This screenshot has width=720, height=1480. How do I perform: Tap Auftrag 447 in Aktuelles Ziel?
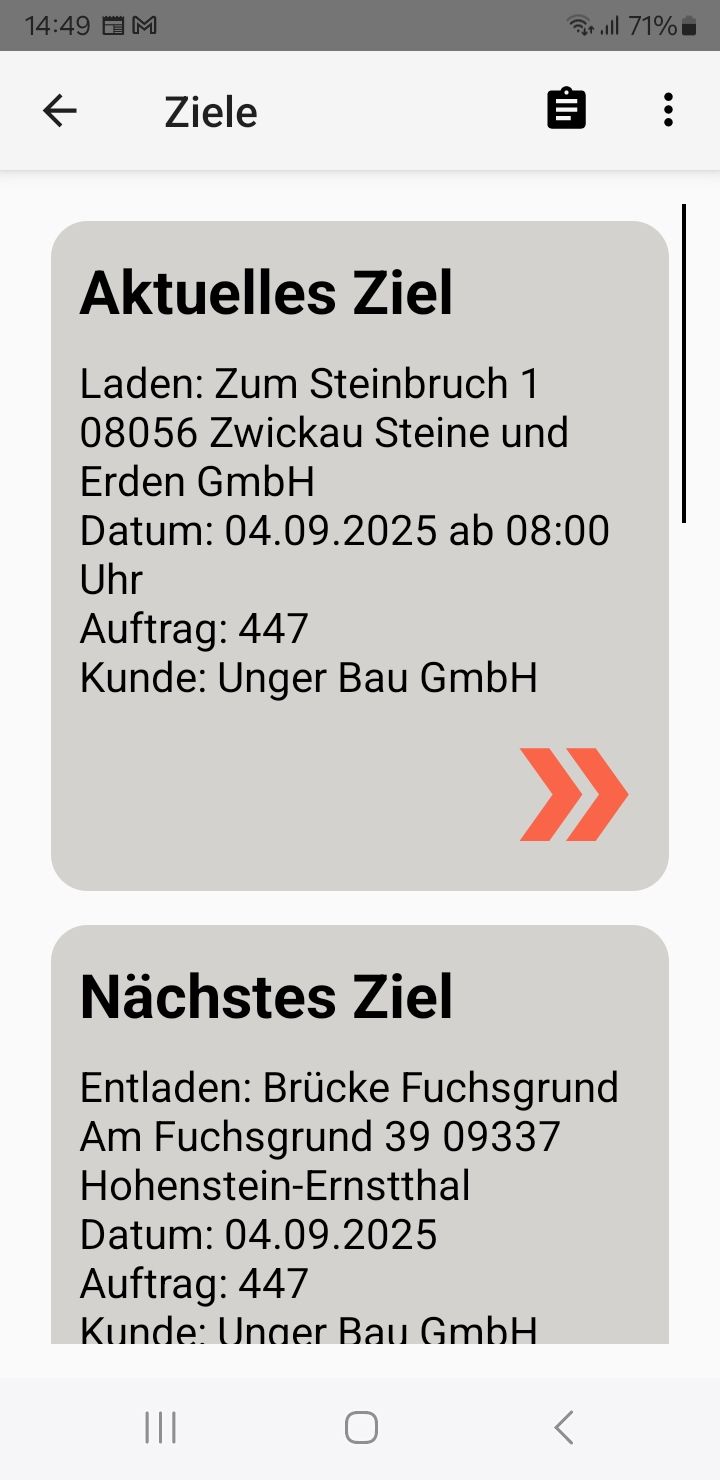194,628
